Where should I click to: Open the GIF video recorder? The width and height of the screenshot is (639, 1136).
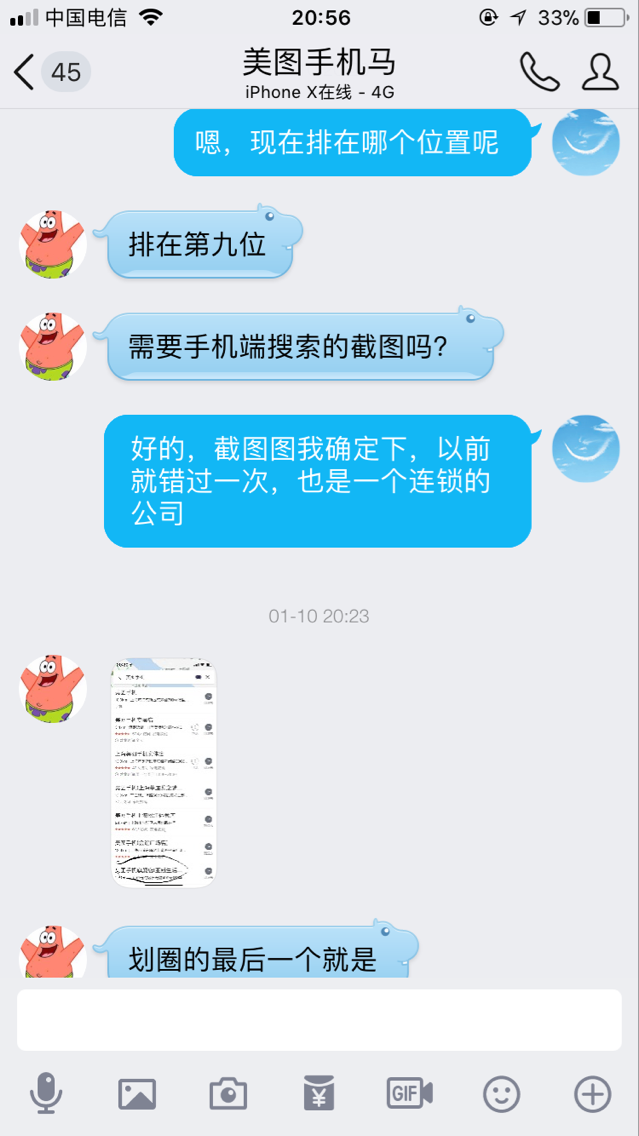click(410, 1094)
